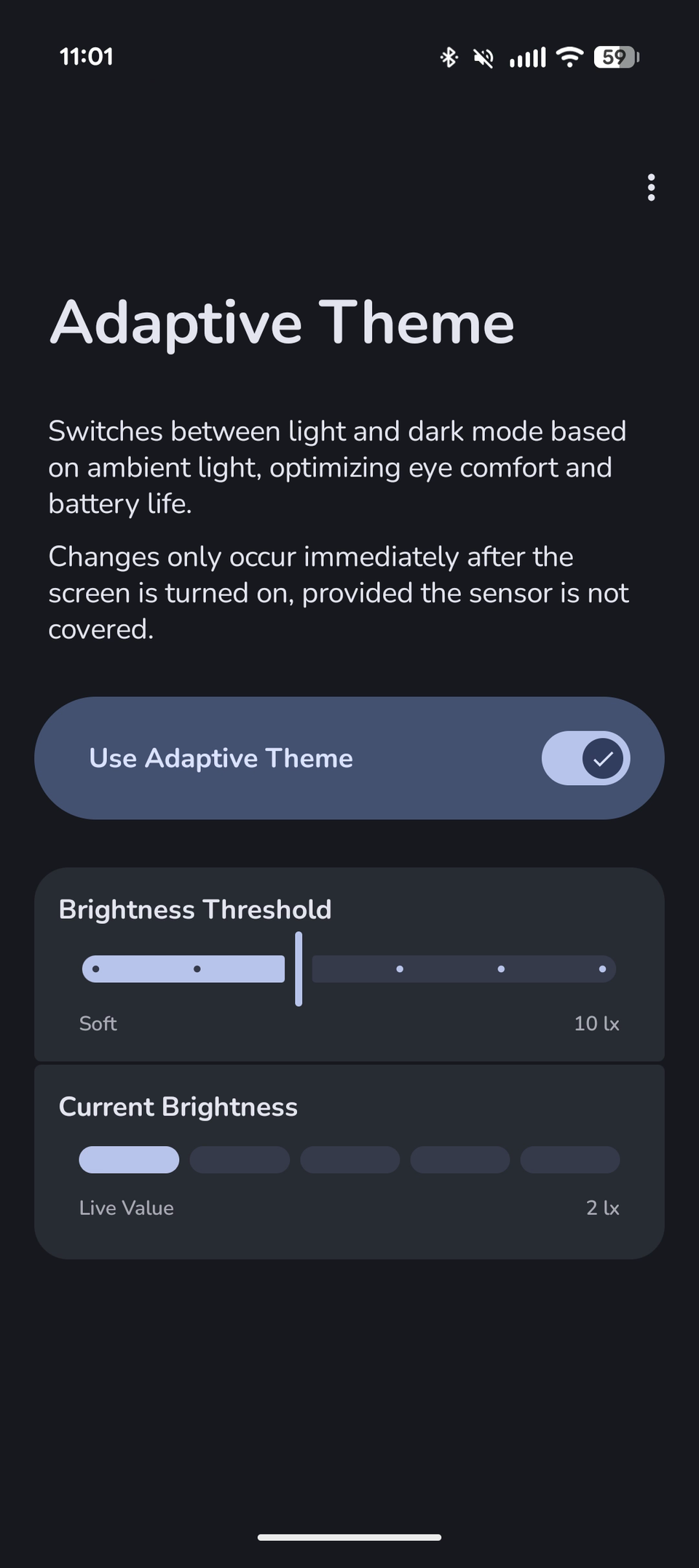Disable the Use Adaptive Theme switch
Screen dimensions: 699x1568
pyautogui.click(x=585, y=758)
